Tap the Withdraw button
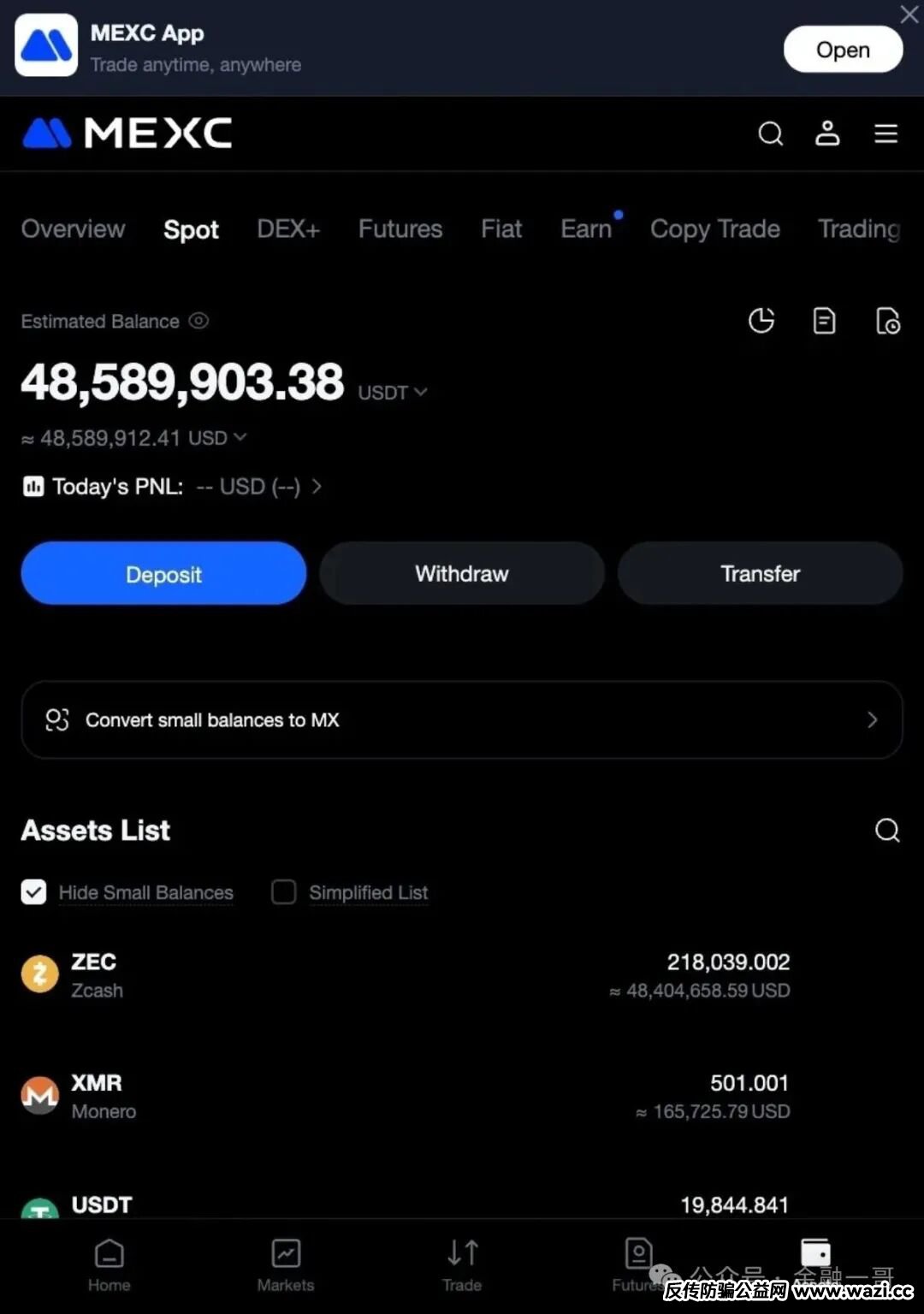The image size is (924, 1314). tap(462, 574)
